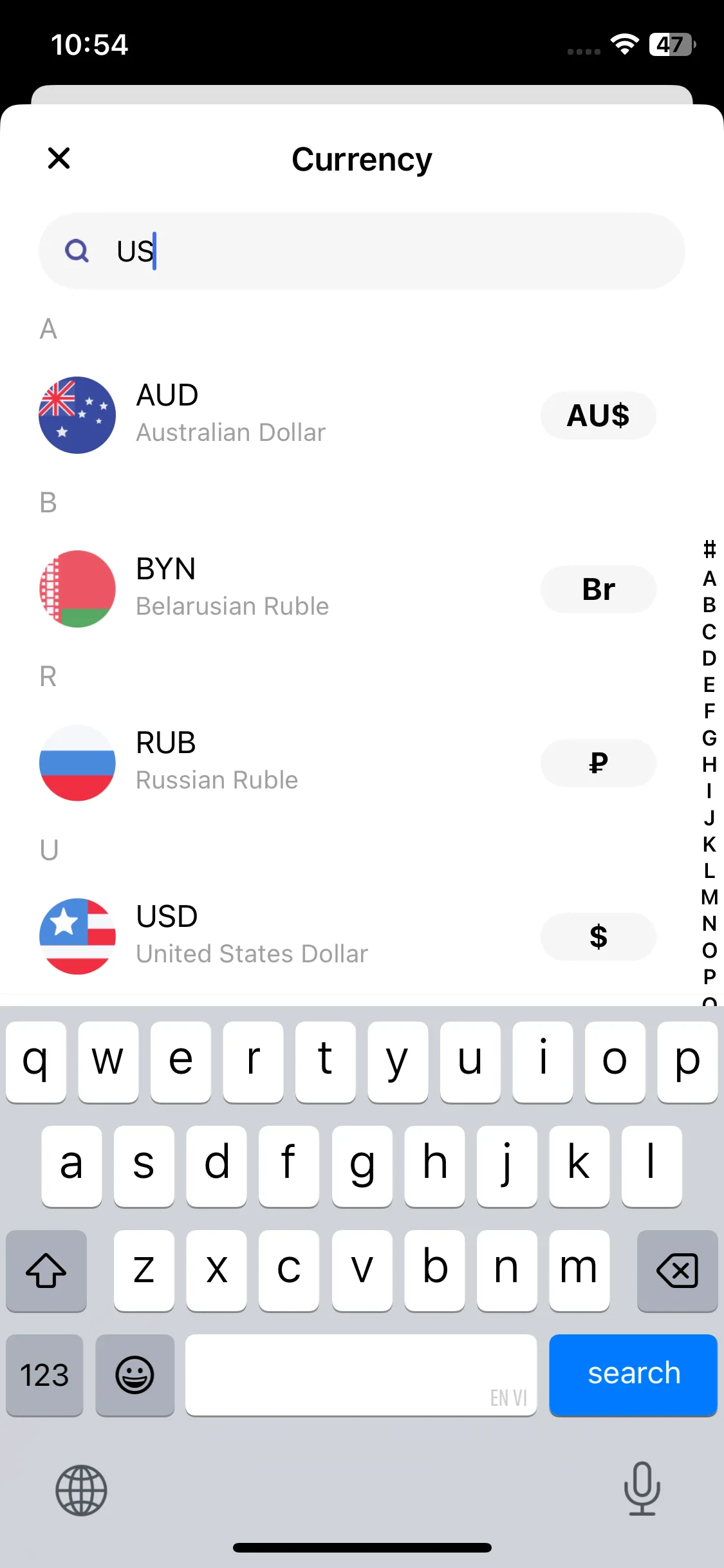Screen dimensions: 724x1568
Task: Switch keyboard language with the globe
Action: tap(81, 1489)
